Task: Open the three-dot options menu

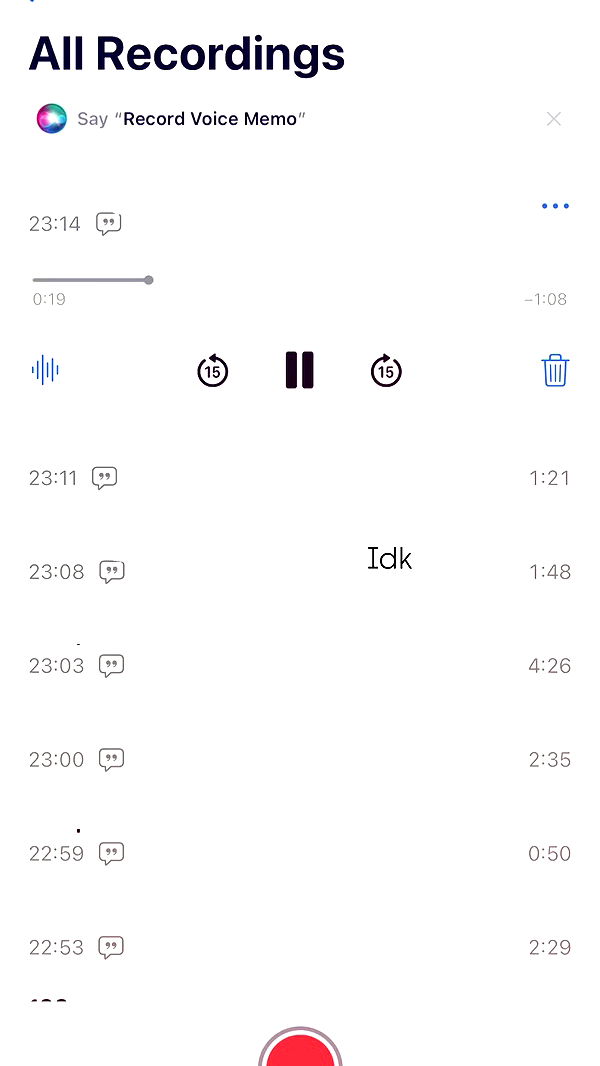Action: pos(555,206)
